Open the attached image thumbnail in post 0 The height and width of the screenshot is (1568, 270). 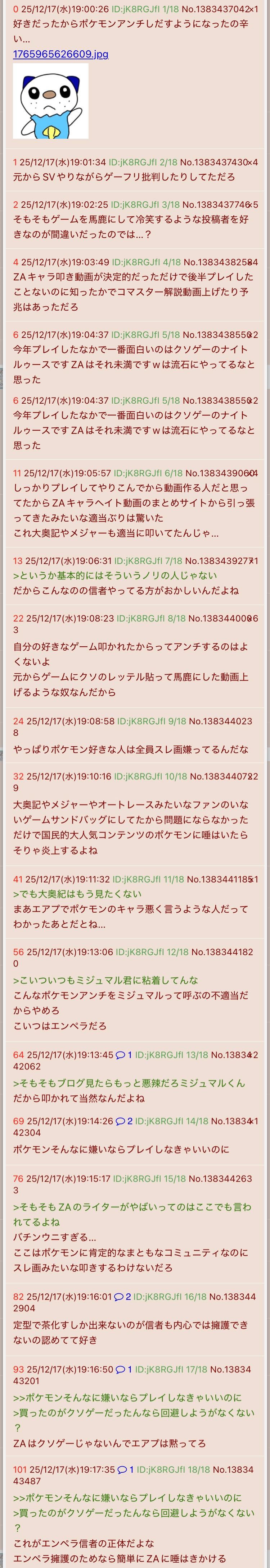(x=51, y=101)
